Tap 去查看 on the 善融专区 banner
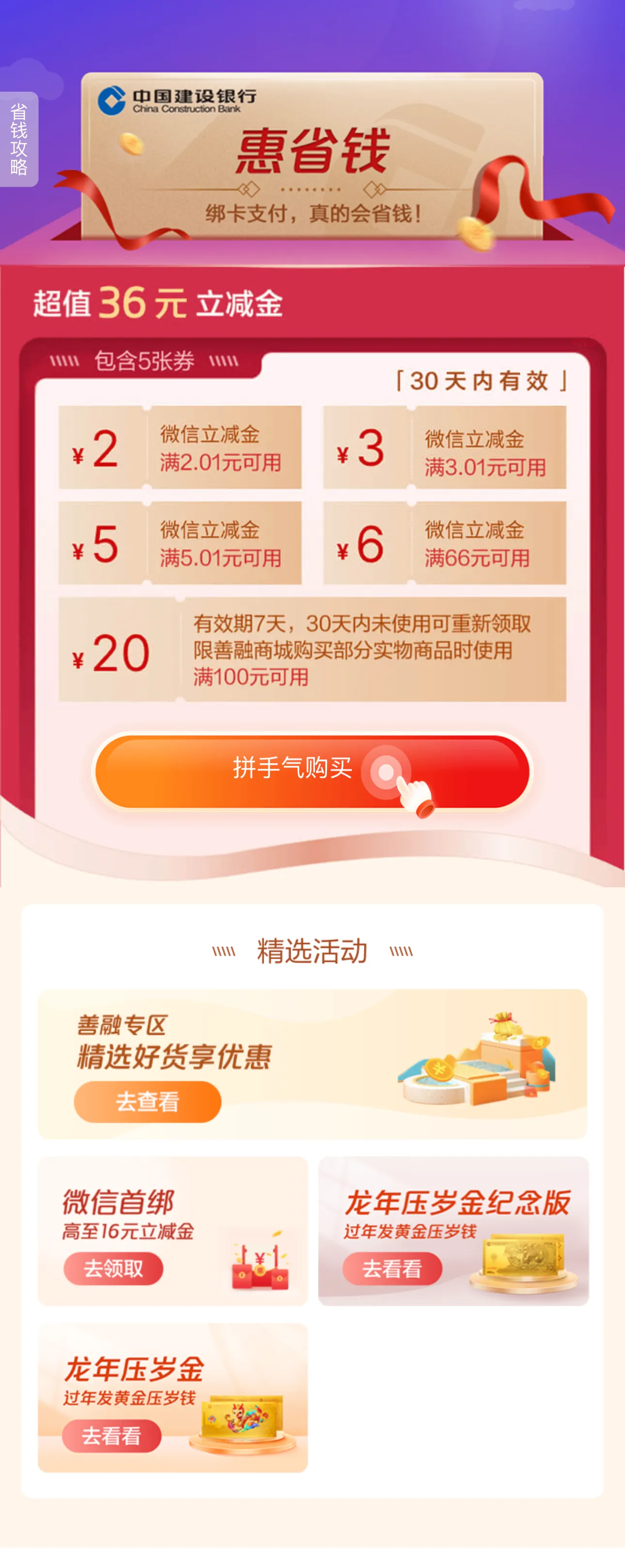The width and height of the screenshot is (625, 1568). tap(147, 1101)
